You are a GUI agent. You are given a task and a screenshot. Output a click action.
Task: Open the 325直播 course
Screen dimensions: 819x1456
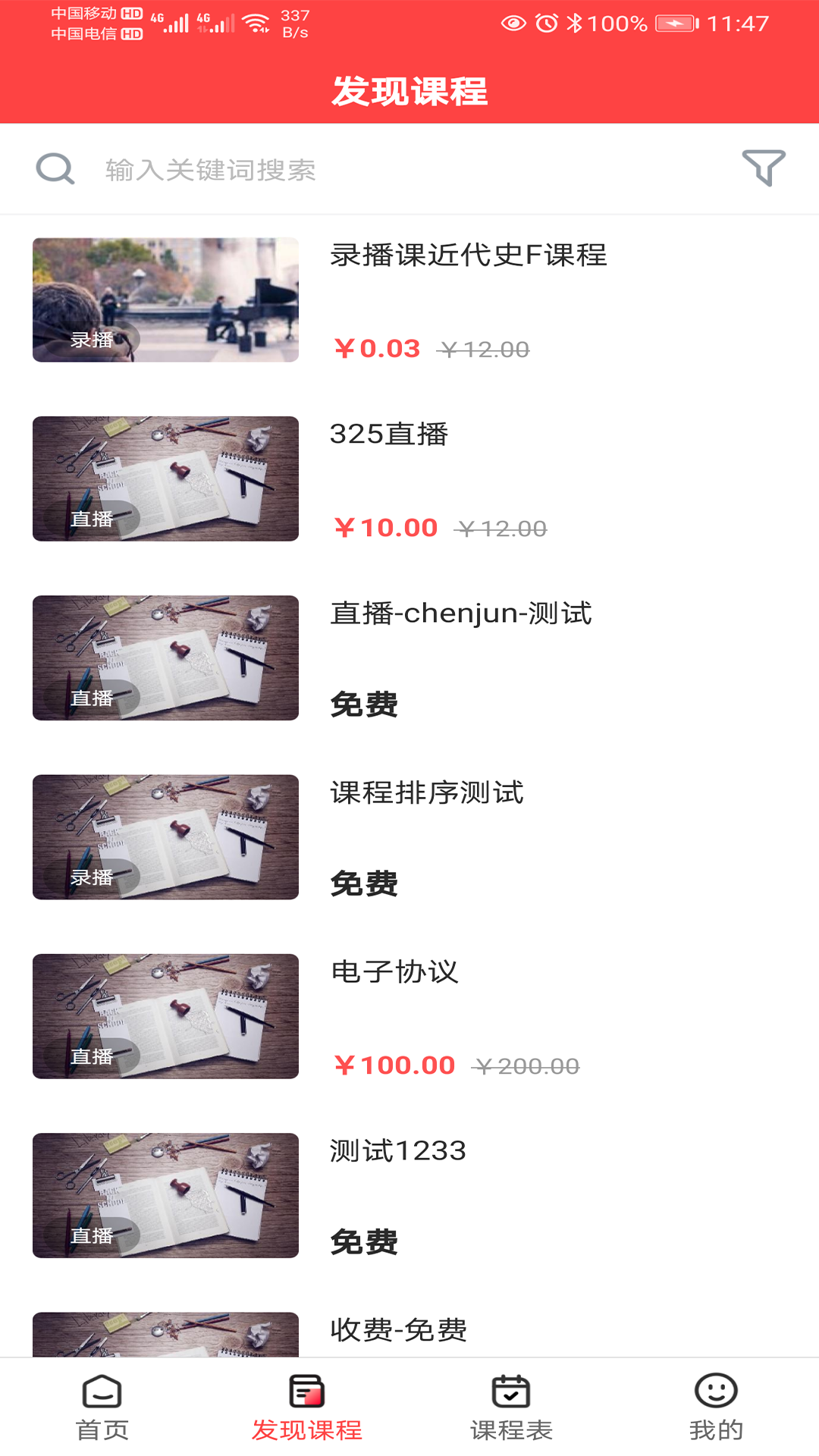coord(389,435)
